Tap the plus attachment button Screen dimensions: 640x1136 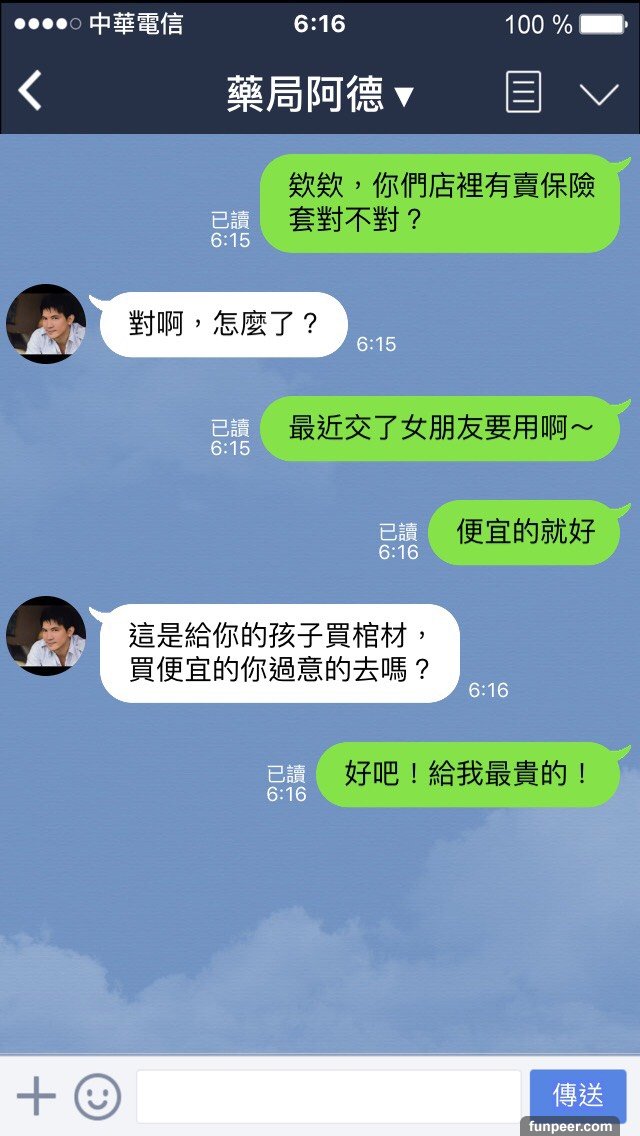(x=36, y=1096)
